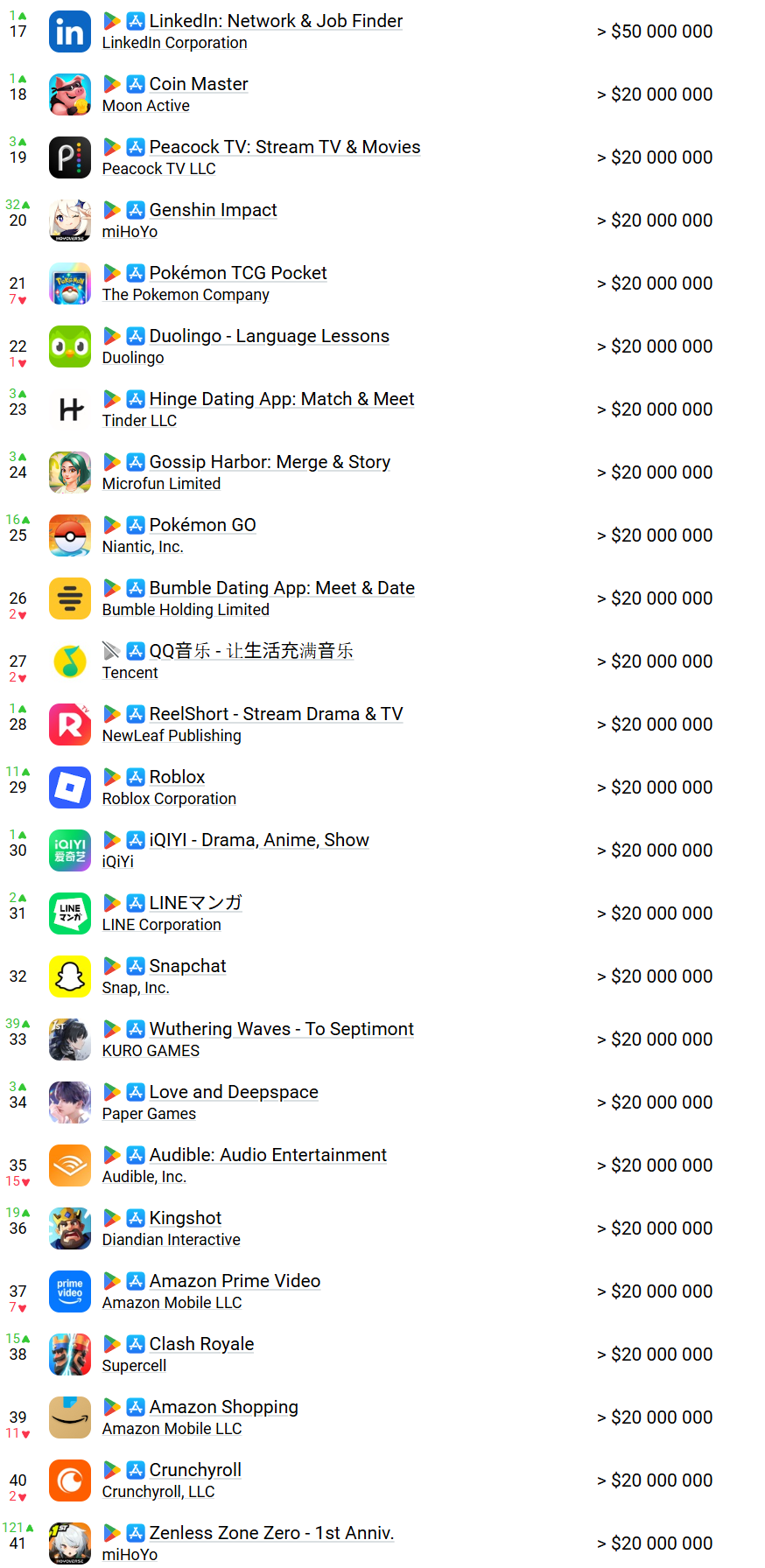The height and width of the screenshot is (1568, 765).
Task: Open the Clash Royale app link
Action: 201,1344
